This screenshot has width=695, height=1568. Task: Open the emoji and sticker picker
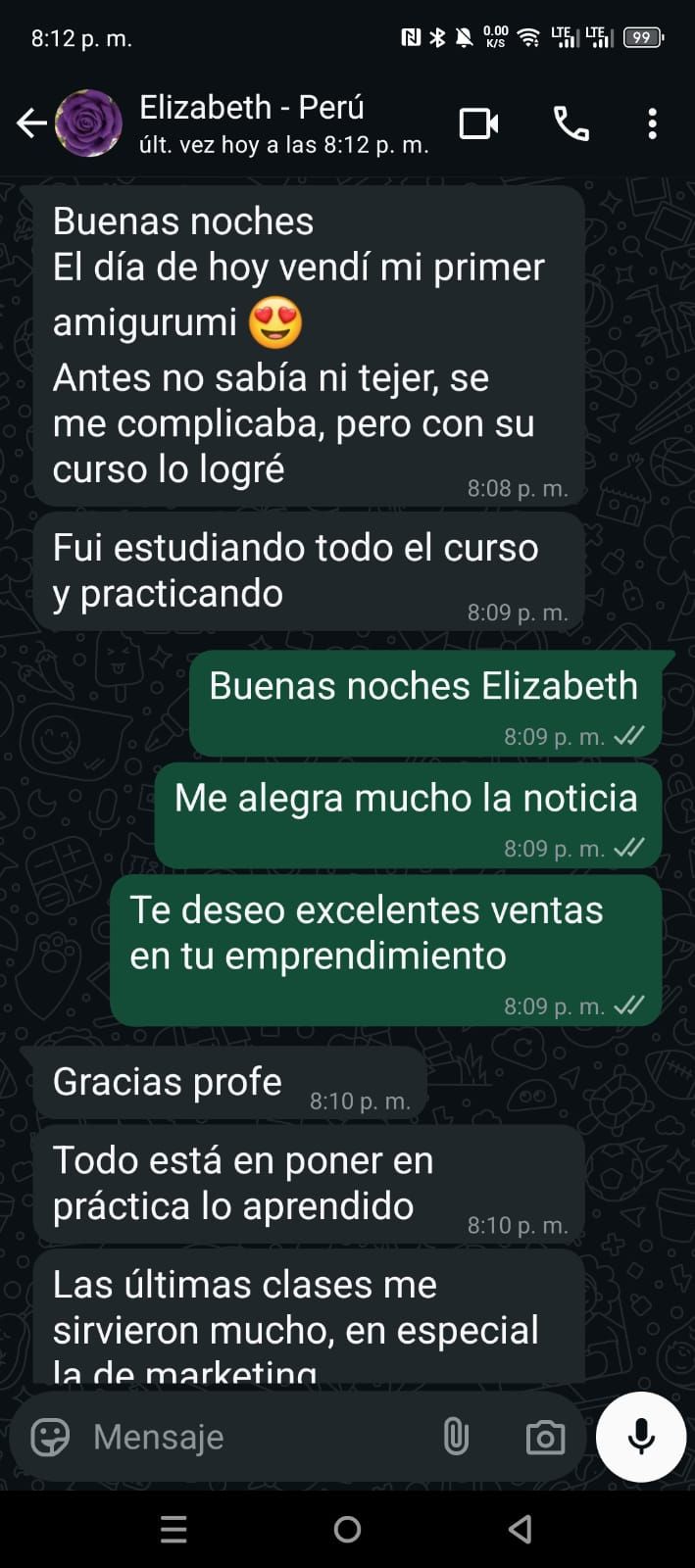click(50, 1437)
